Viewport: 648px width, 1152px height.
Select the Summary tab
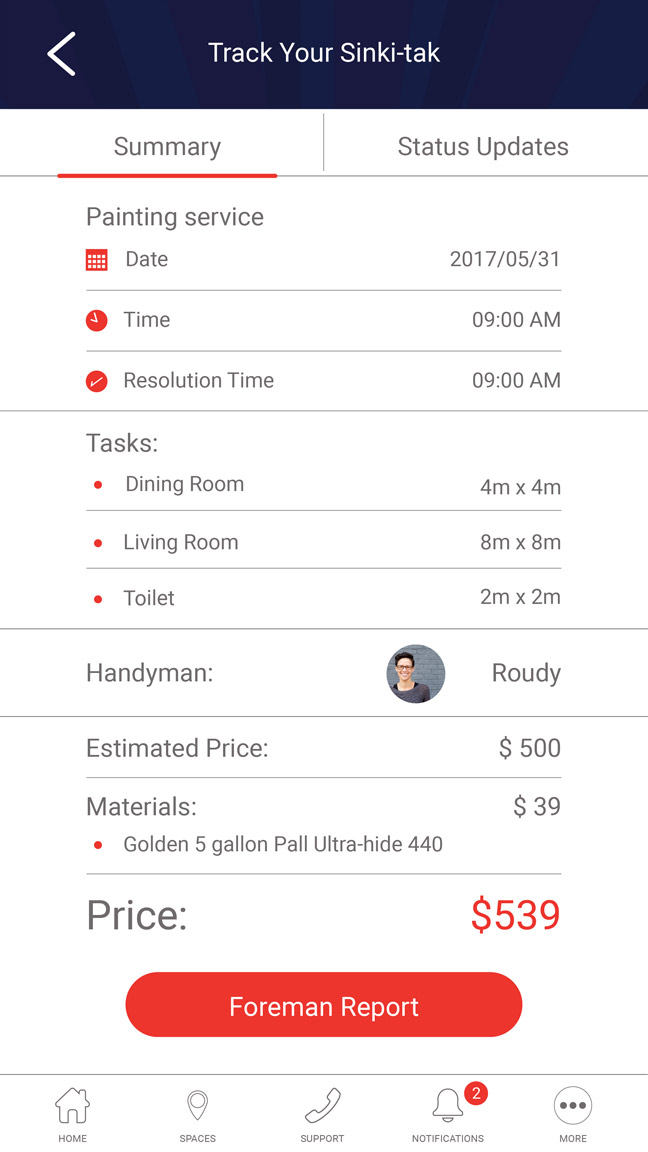tap(167, 147)
